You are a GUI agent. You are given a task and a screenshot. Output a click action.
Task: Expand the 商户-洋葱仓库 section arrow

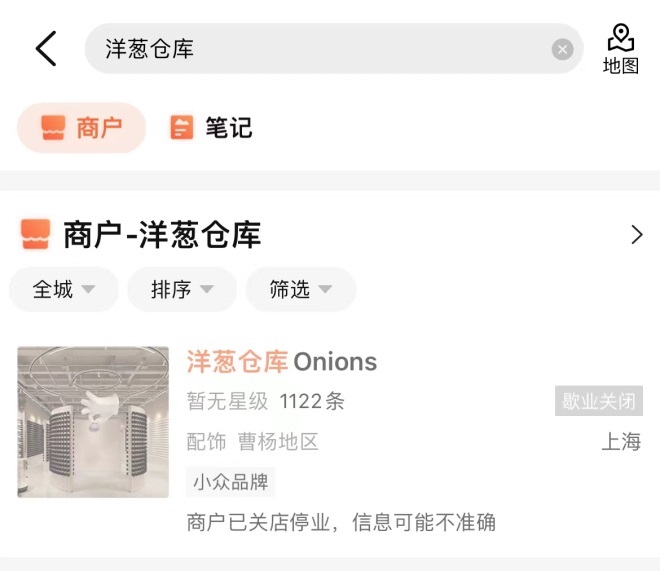pyautogui.click(x=637, y=235)
